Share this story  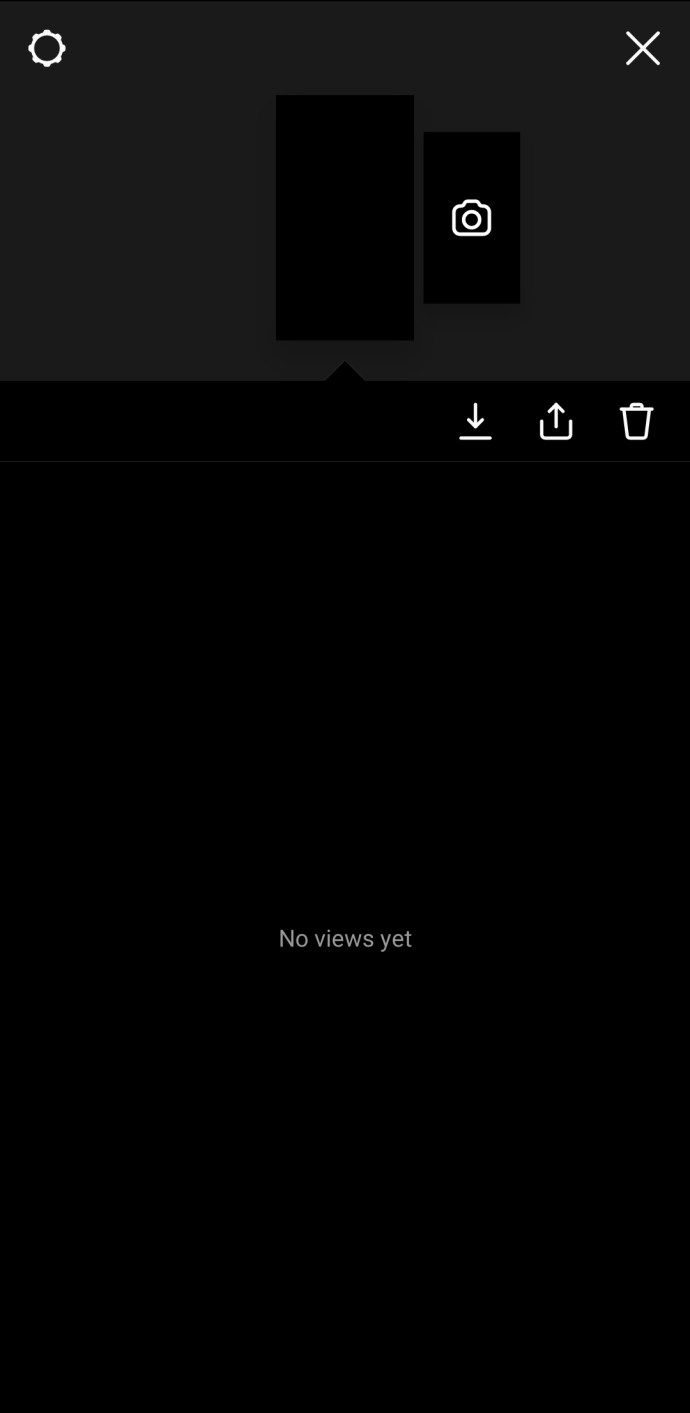pyautogui.click(x=556, y=421)
